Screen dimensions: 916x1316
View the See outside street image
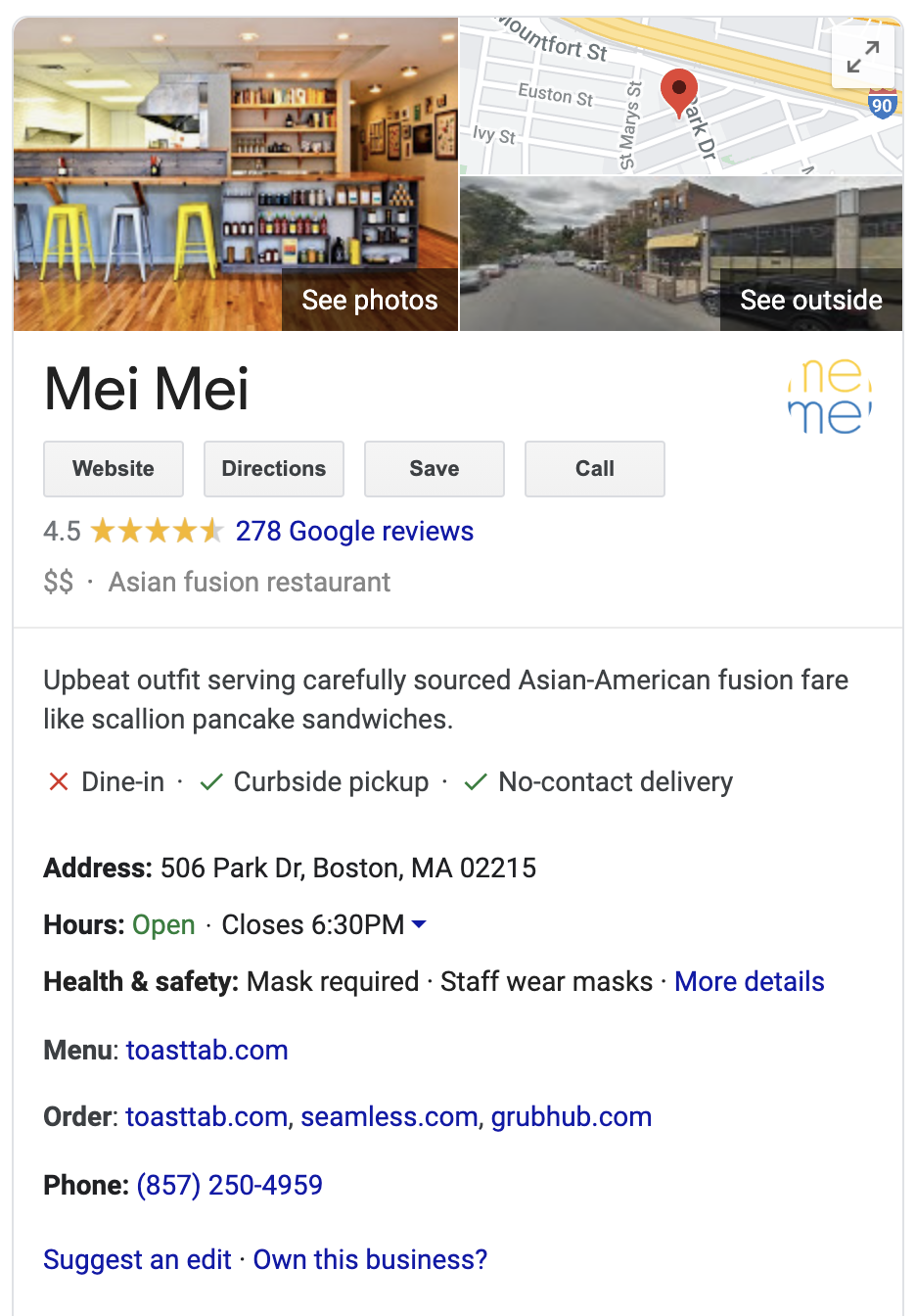pos(810,300)
